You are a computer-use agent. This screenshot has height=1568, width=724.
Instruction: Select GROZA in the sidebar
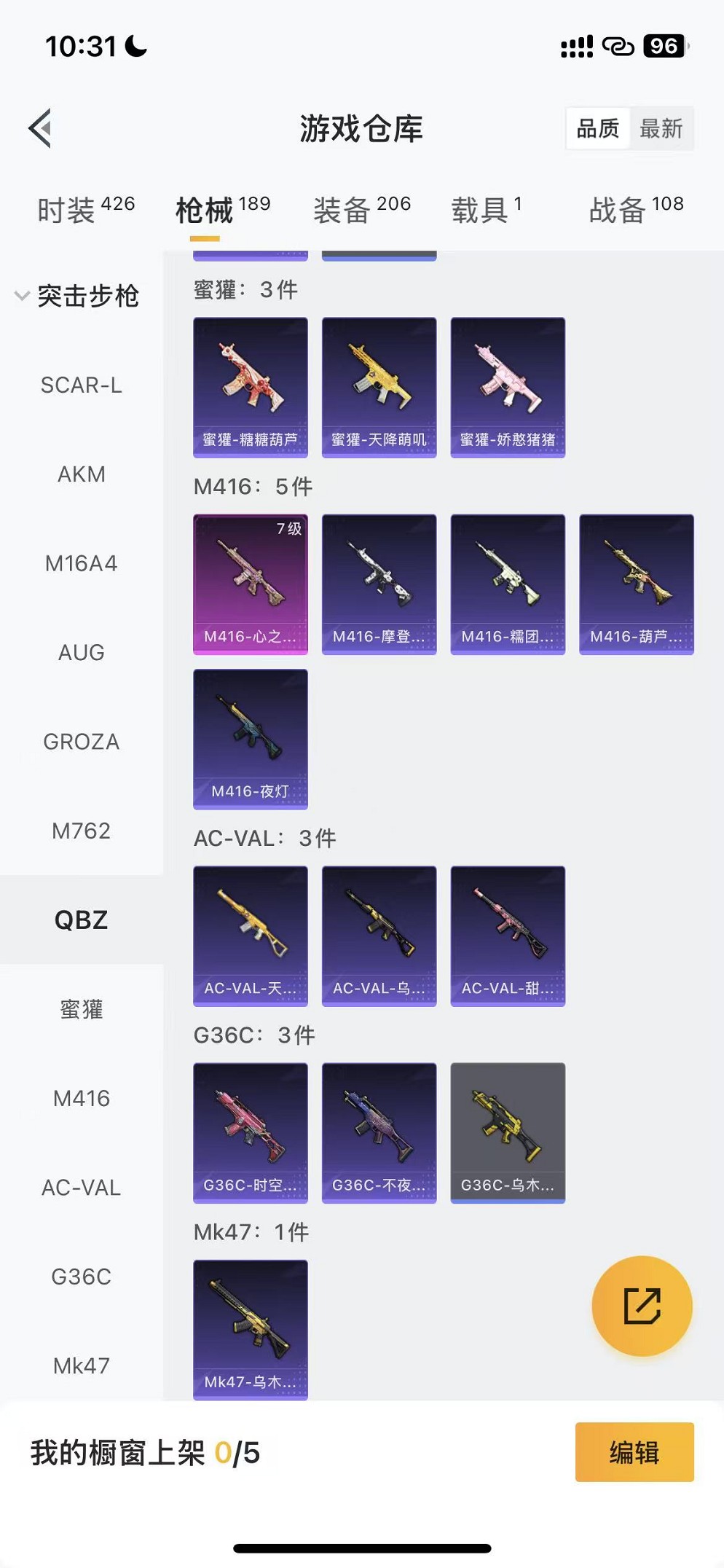[x=82, y=742]
